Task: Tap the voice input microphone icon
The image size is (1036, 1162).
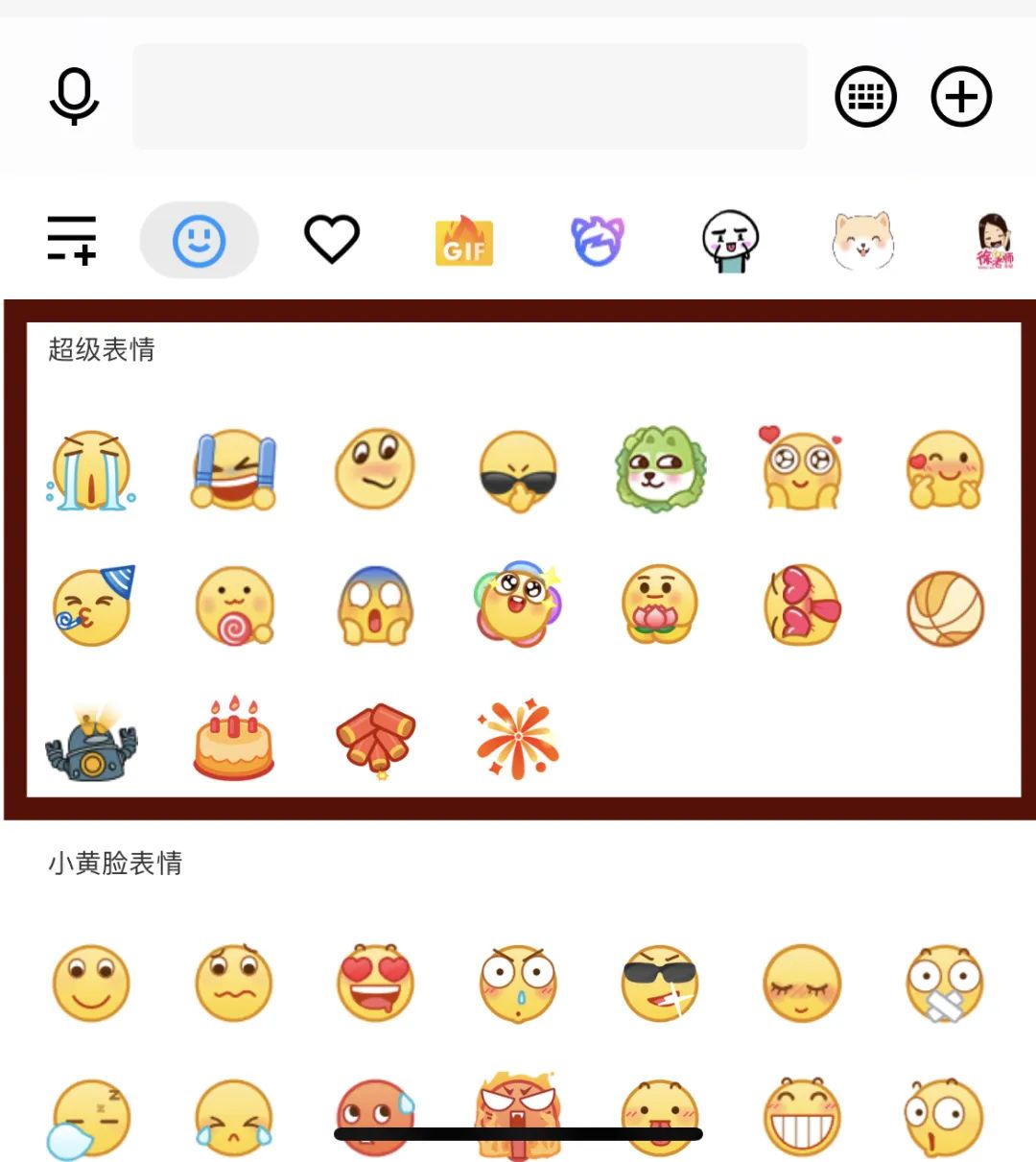Action: click(x=74, y=97)
